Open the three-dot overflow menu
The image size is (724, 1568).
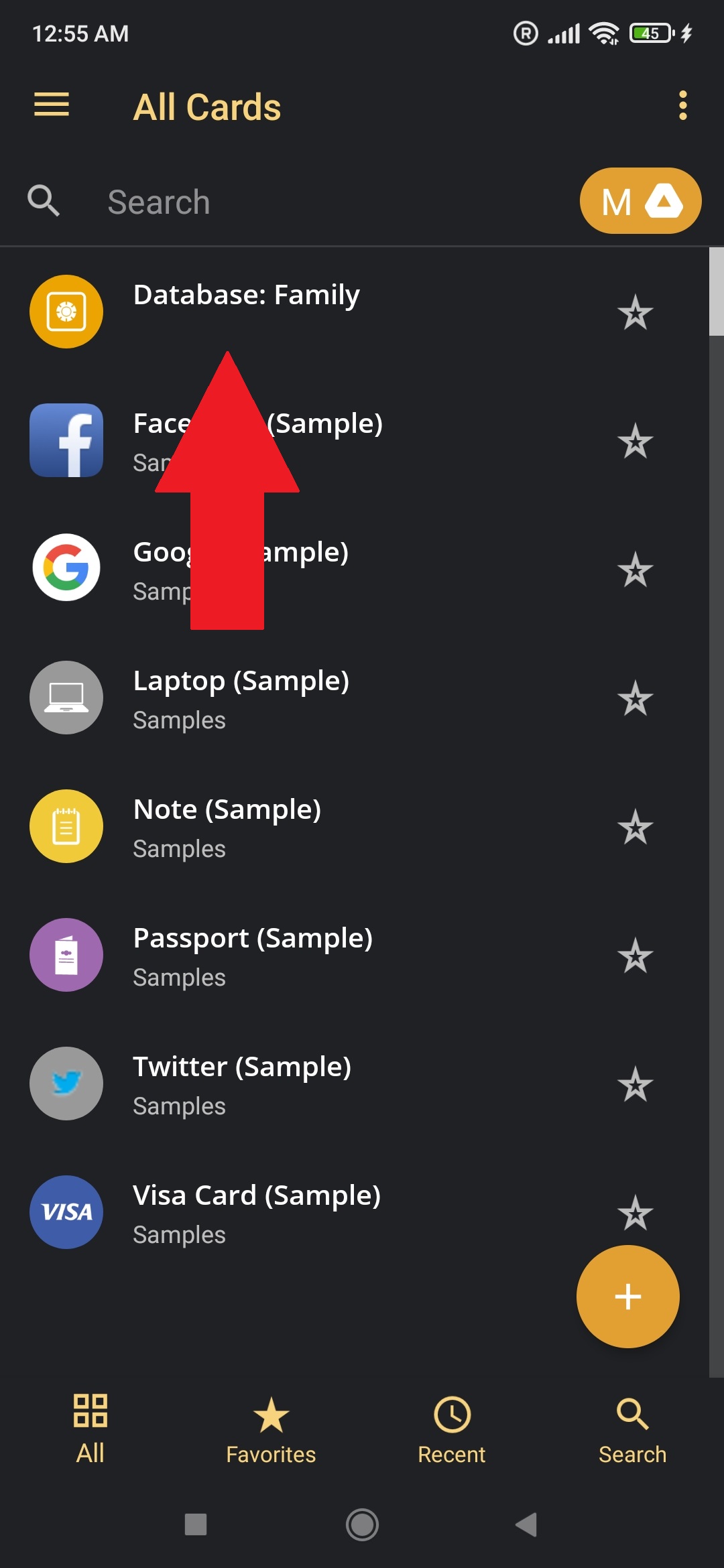point(682,106)
